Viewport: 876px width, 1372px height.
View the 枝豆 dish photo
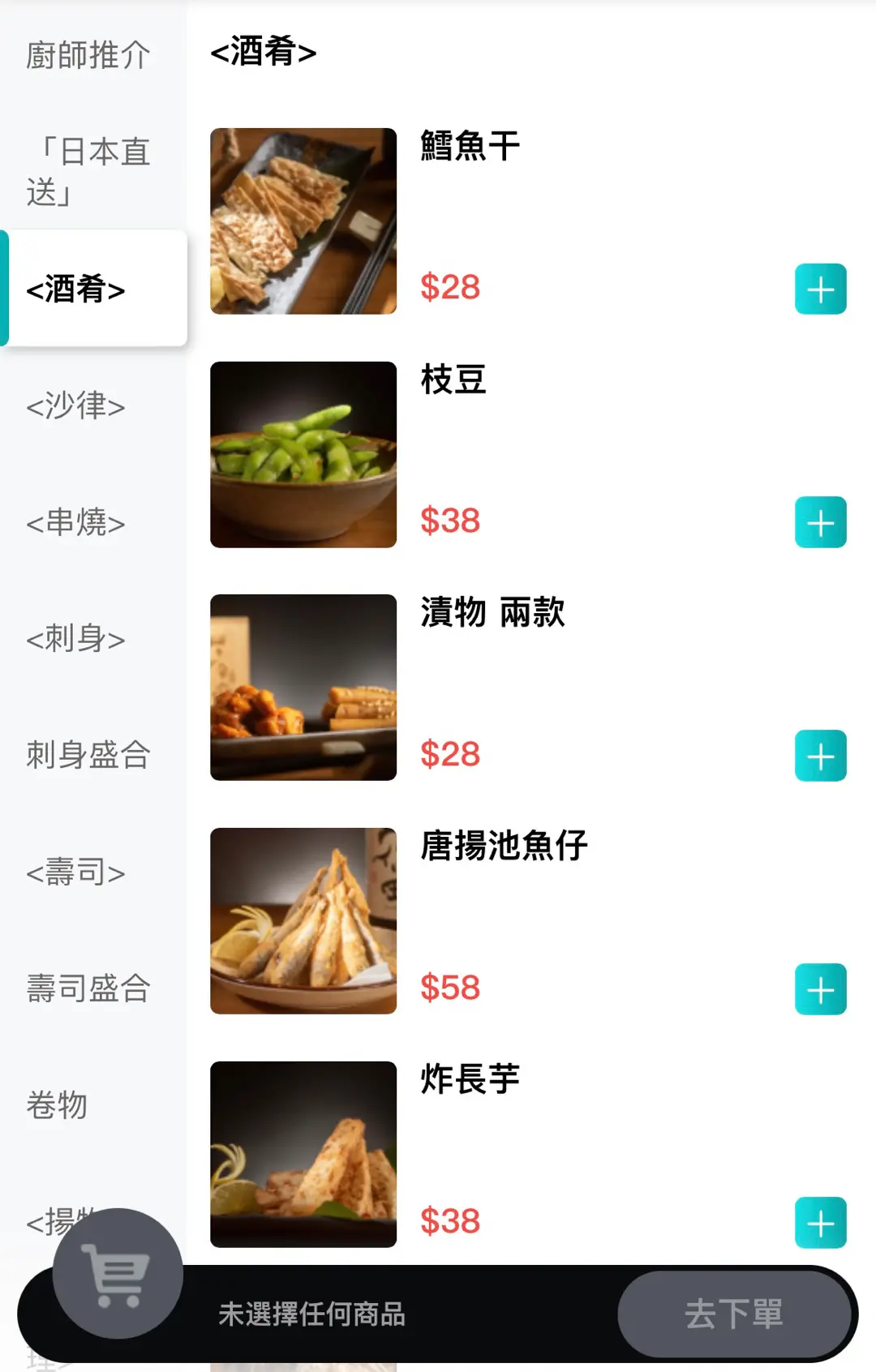click(303, 455)
